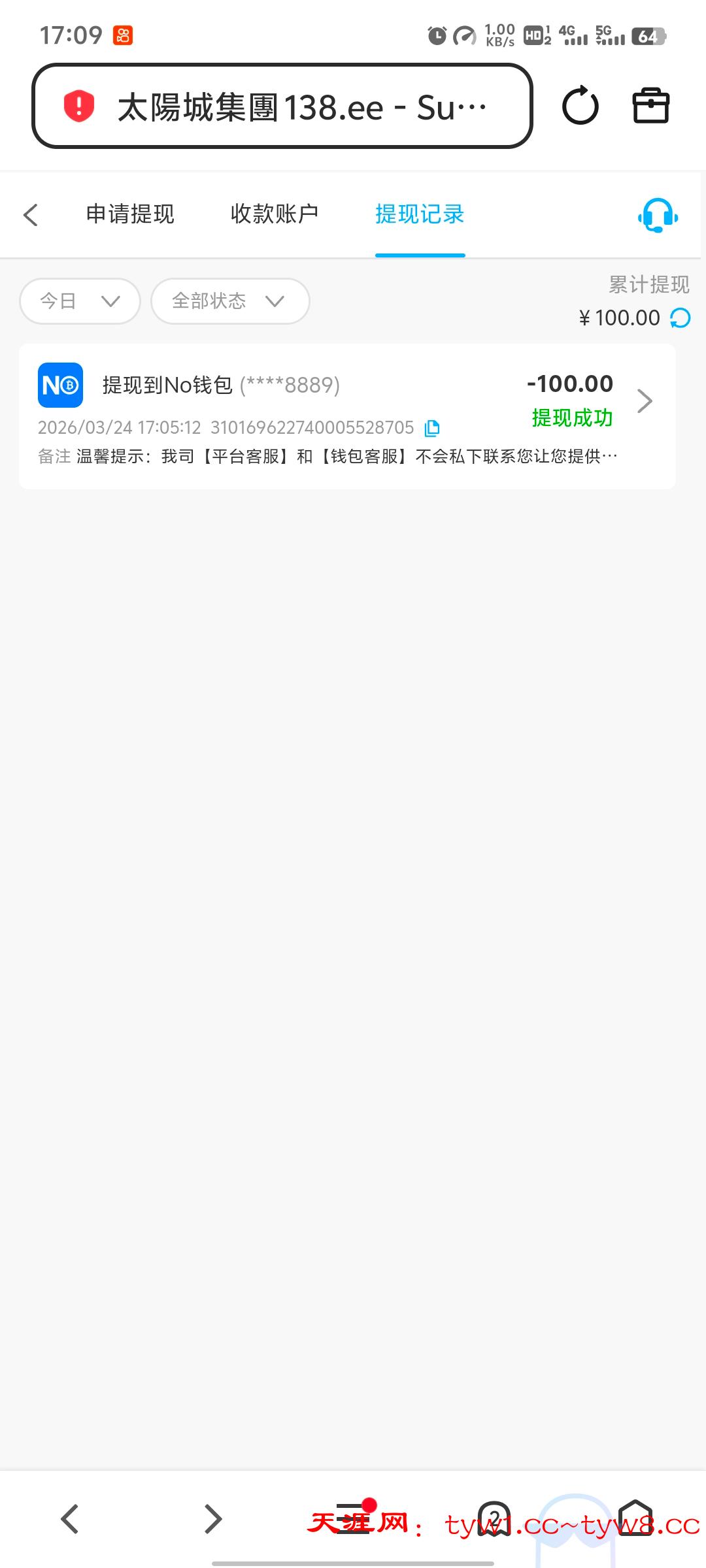Open the browser toolbox icon
The height and width of the screenshot is (1568, 706).
tap(650, 106)
